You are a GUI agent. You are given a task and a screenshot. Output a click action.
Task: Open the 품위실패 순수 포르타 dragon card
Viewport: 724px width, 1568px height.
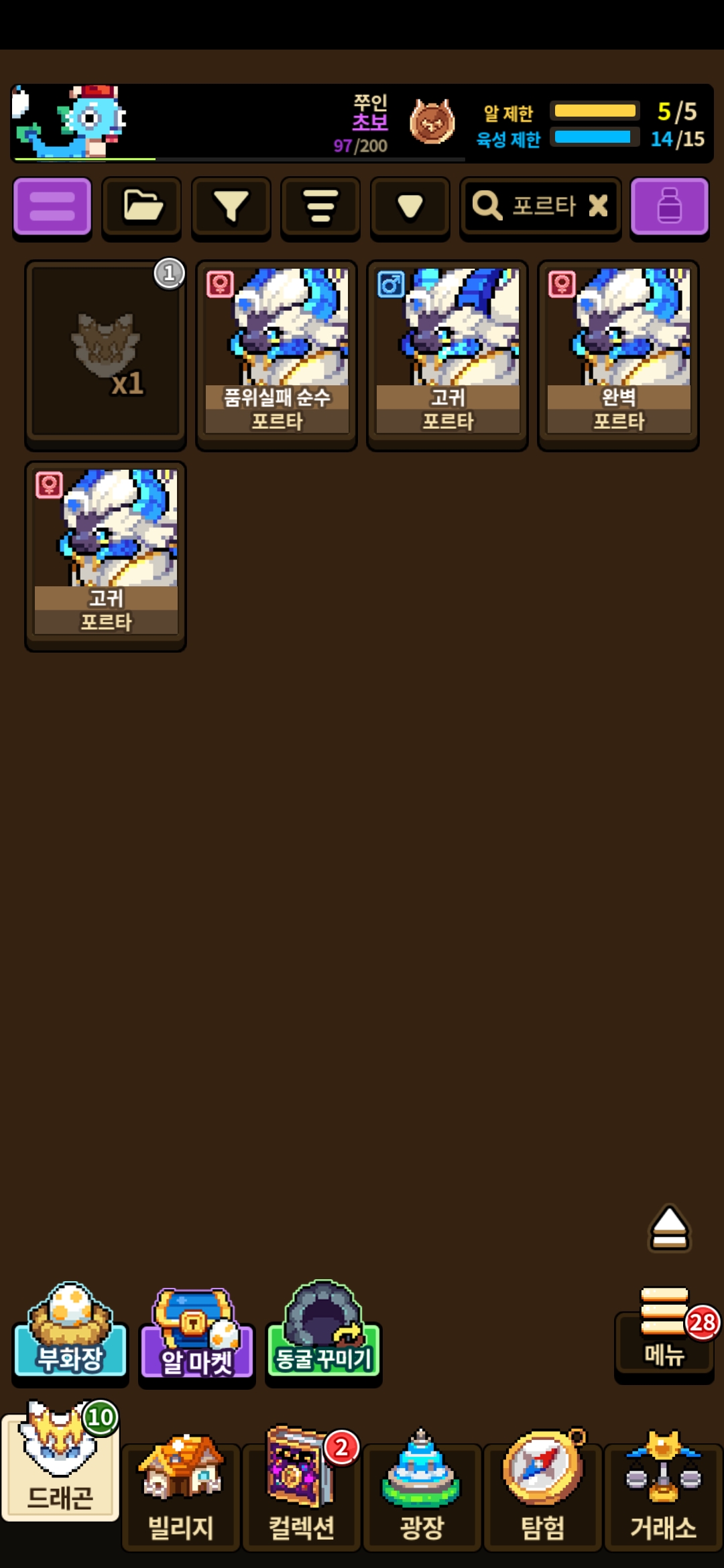pyautogui.click(x=276, y=354)
